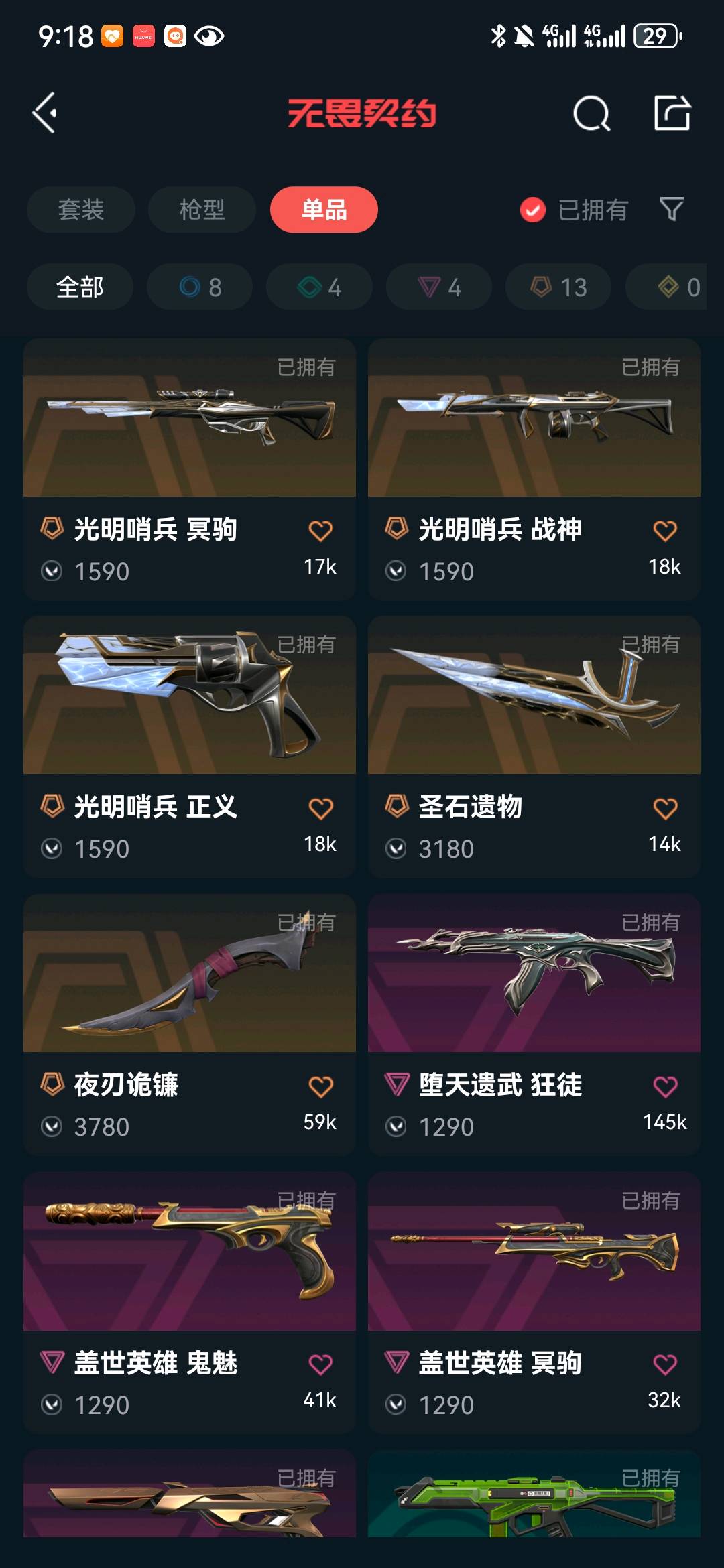Image resolution: width=724 pixels, height=1568 pixels.
Task: Filter by the orange chip showing 13
Action: [x=558, y=287]
